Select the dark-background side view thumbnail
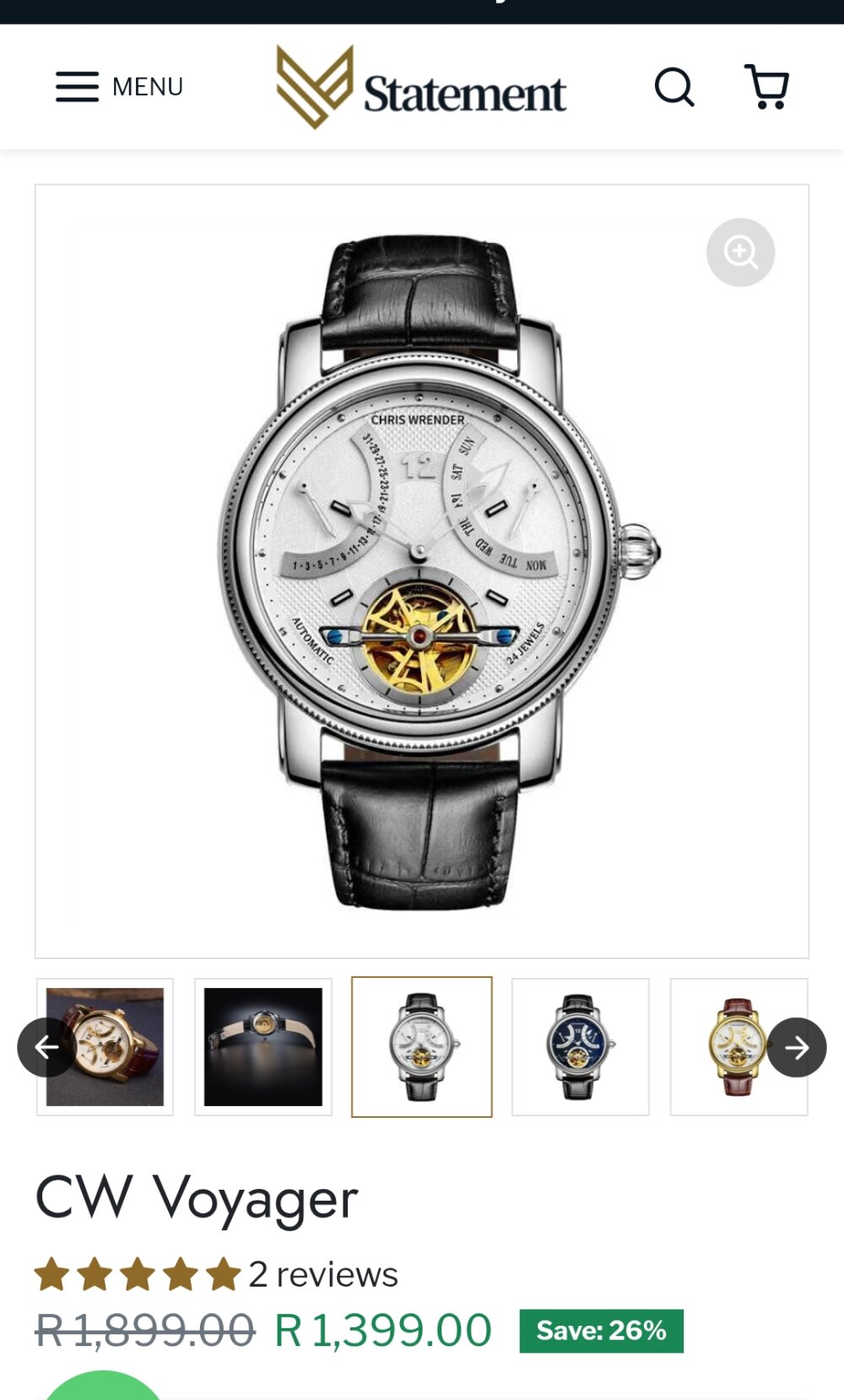844x1400 pixels. click(x=263, y=1047)
